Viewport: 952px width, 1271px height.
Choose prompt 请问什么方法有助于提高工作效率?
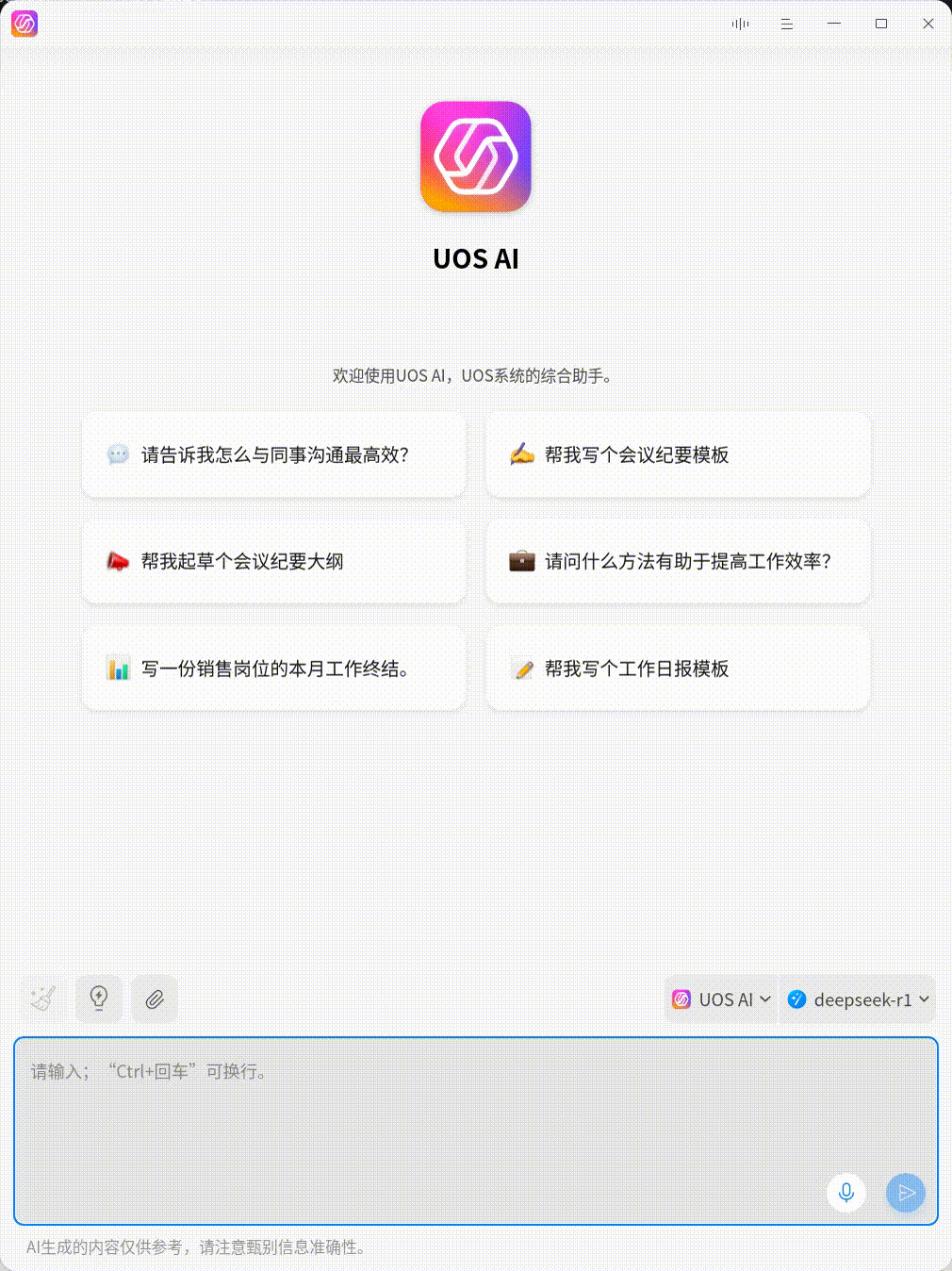(678, 561)
